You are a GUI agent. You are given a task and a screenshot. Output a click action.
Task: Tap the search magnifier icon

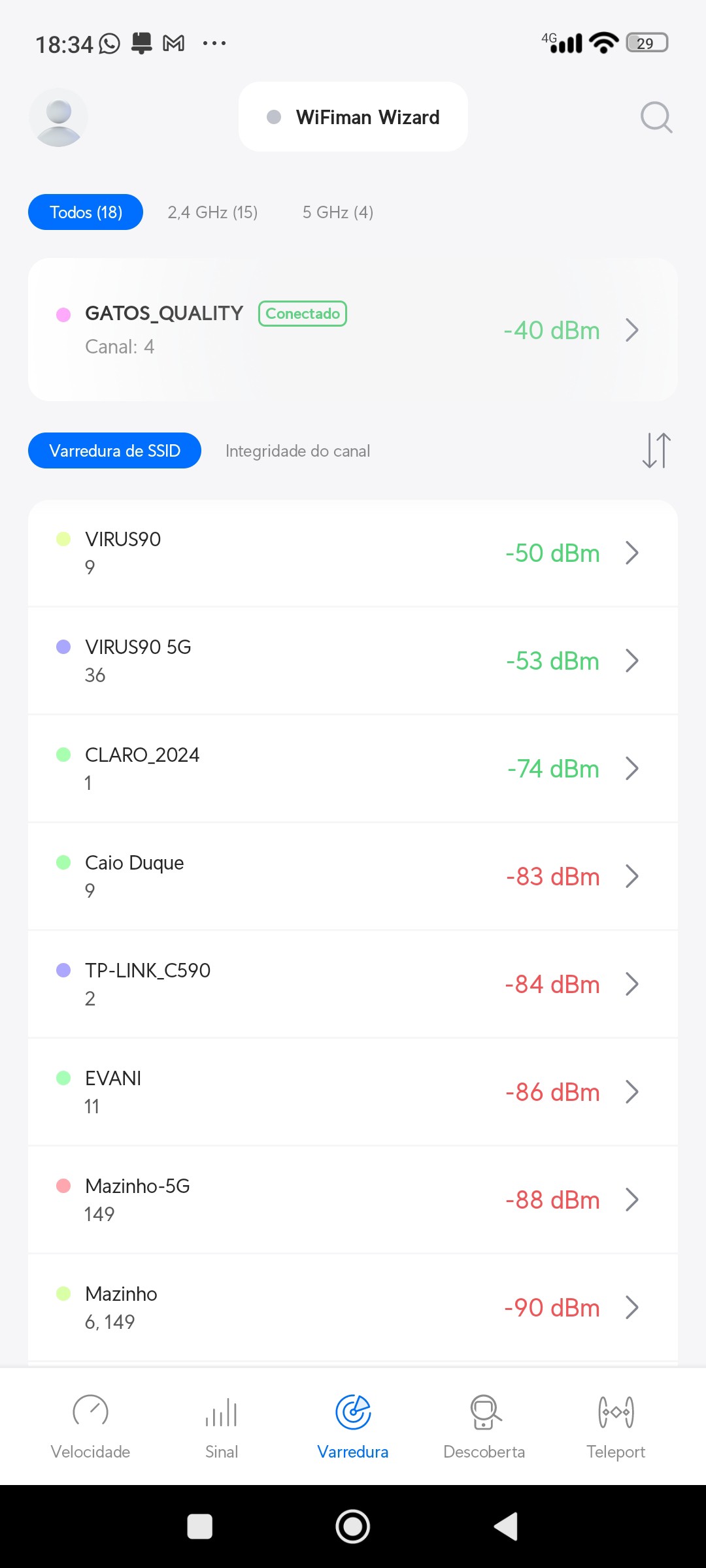[656, 118]
